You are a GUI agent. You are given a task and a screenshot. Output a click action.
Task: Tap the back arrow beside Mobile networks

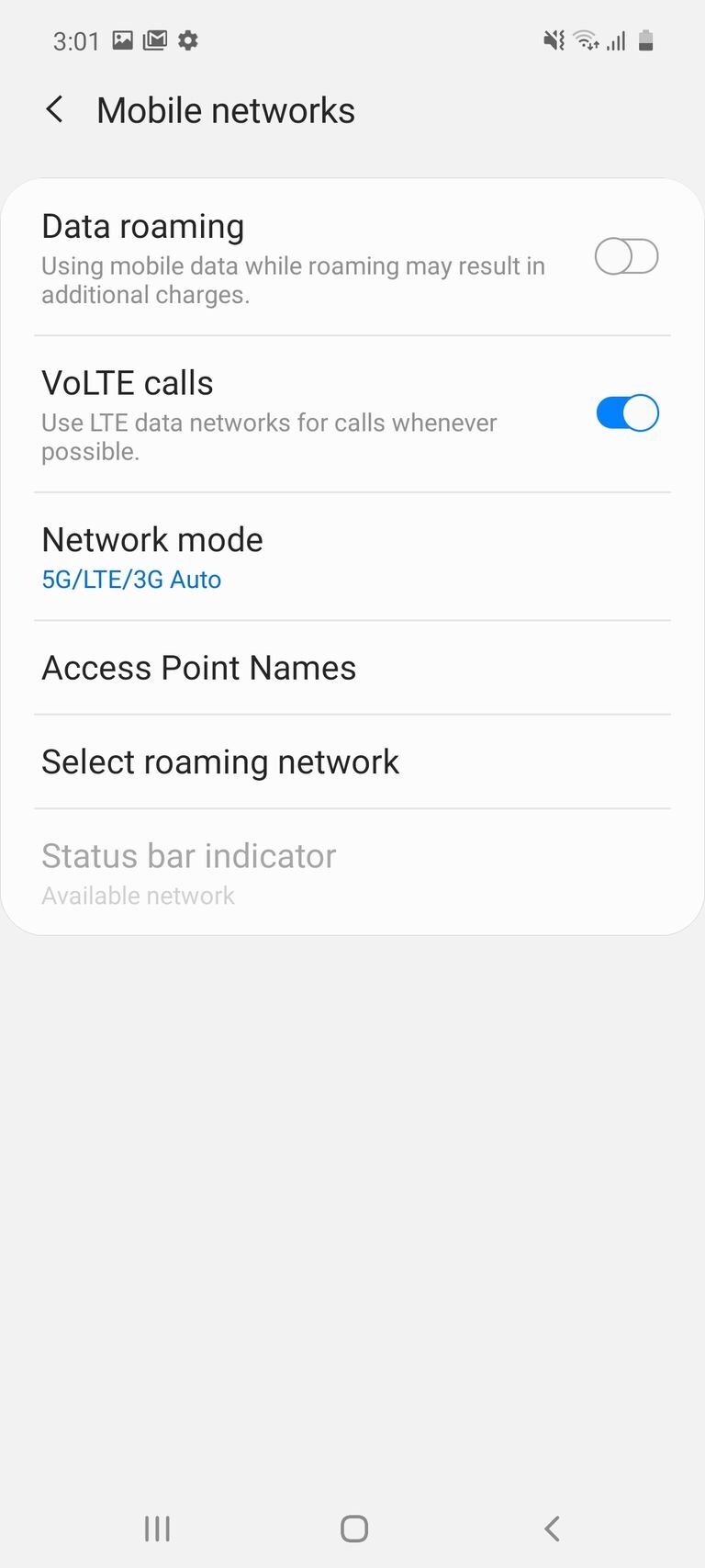(x=54, y=108)
